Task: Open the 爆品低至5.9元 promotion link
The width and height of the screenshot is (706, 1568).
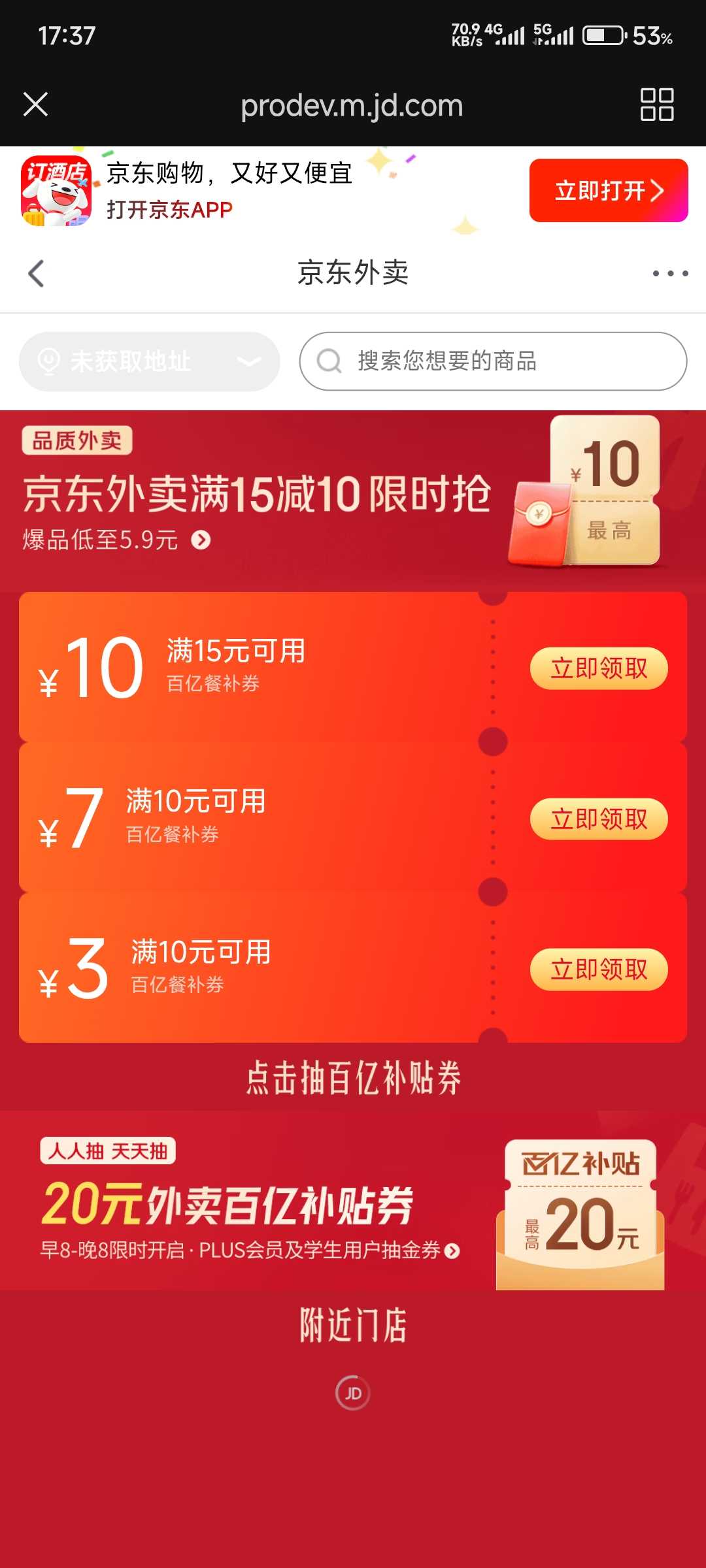Action: click(116, 540)
